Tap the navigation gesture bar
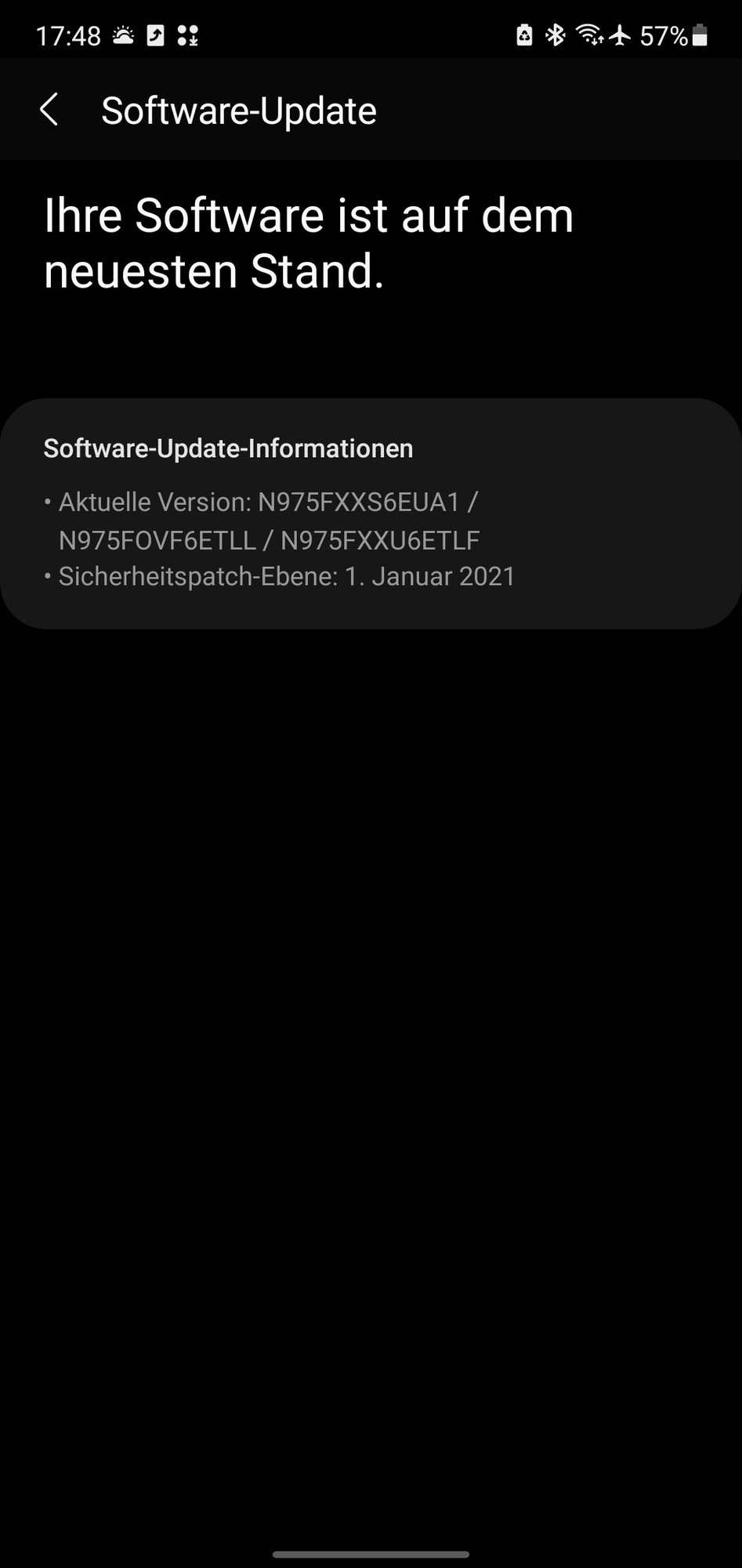 pyautogui.click(x=371, y=1555)
